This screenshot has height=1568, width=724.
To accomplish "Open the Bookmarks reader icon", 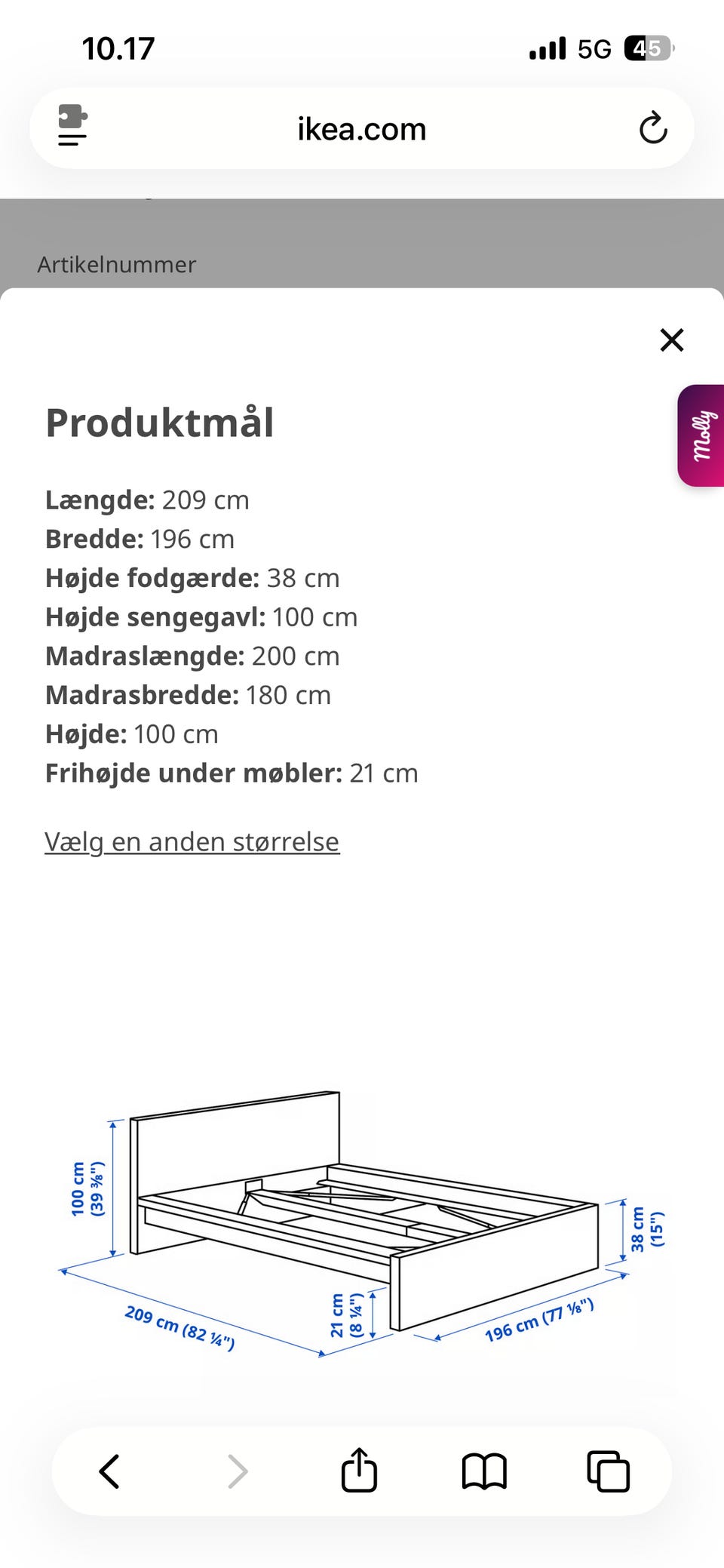I will point(485,1470).
